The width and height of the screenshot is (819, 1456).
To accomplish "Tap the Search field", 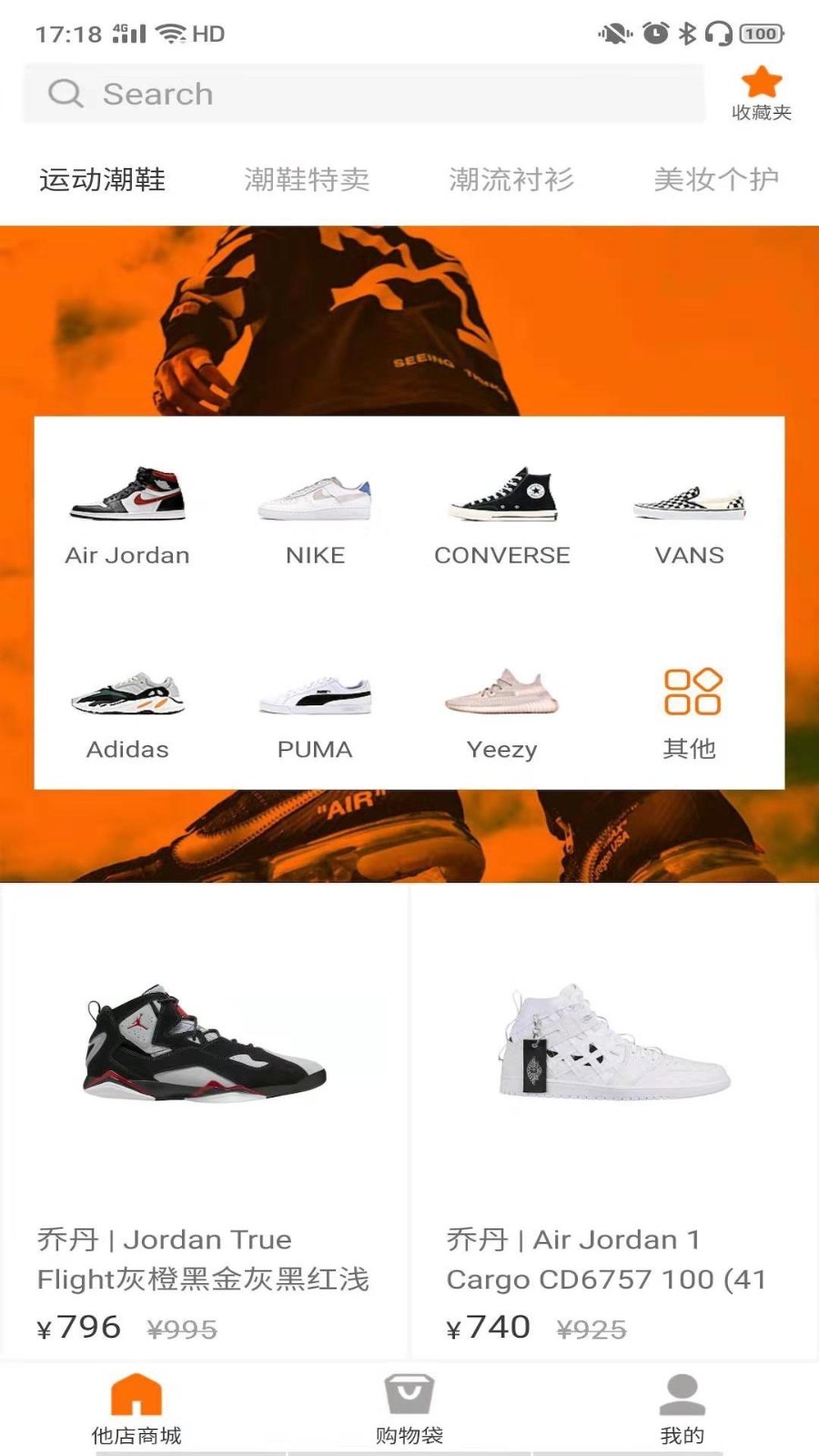I will tap(364, 94).
